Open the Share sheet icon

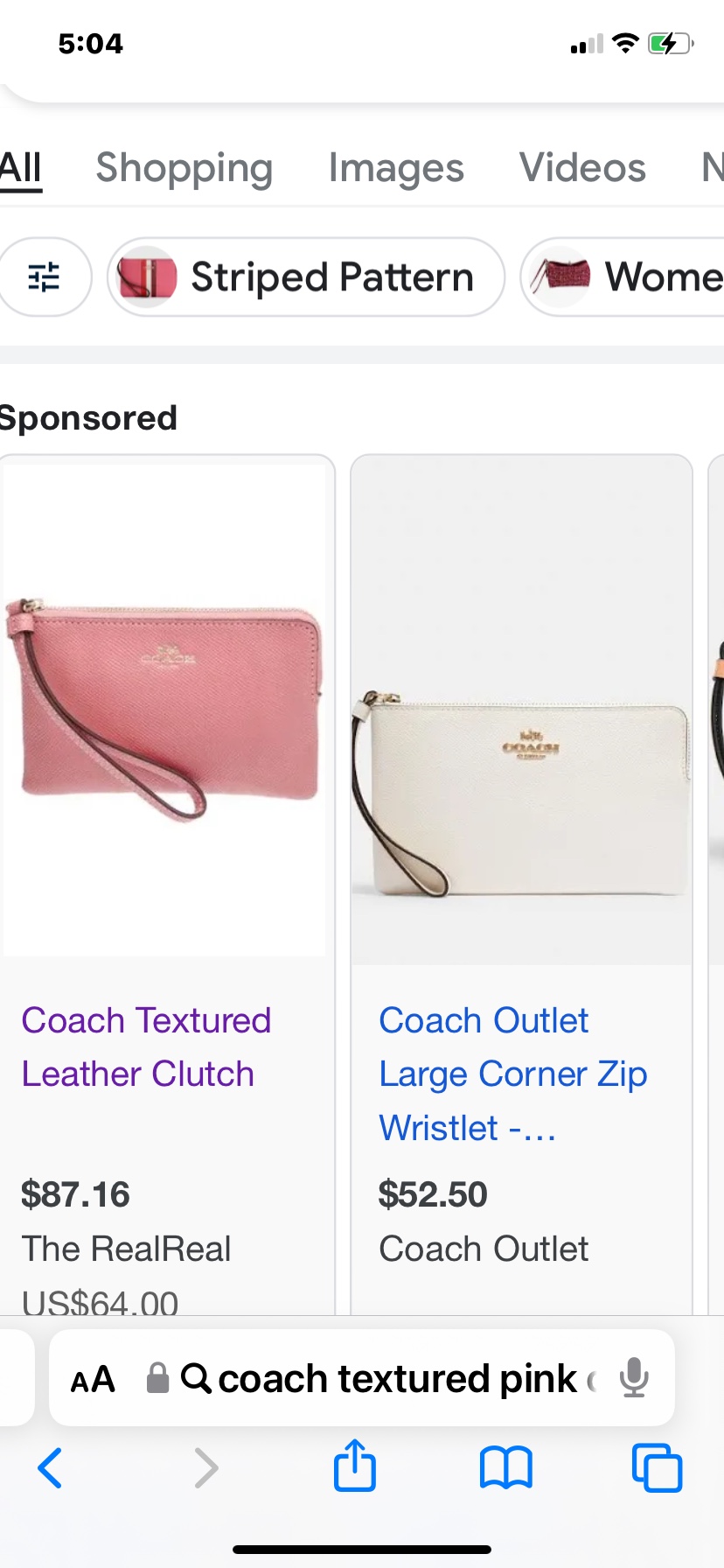(x=353, y=1468)
